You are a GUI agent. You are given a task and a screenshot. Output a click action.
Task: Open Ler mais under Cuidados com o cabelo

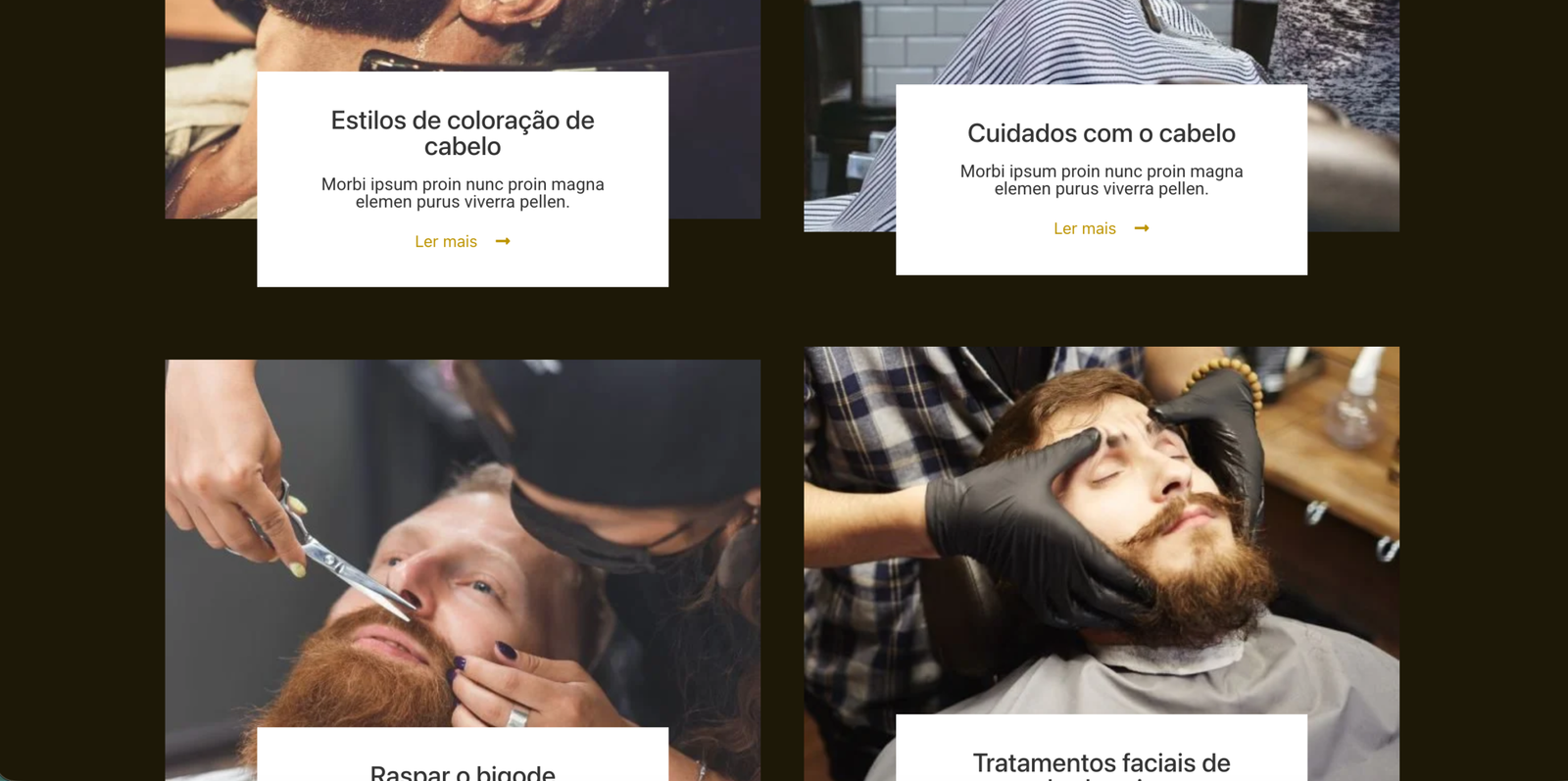[x=1101, y=228]
